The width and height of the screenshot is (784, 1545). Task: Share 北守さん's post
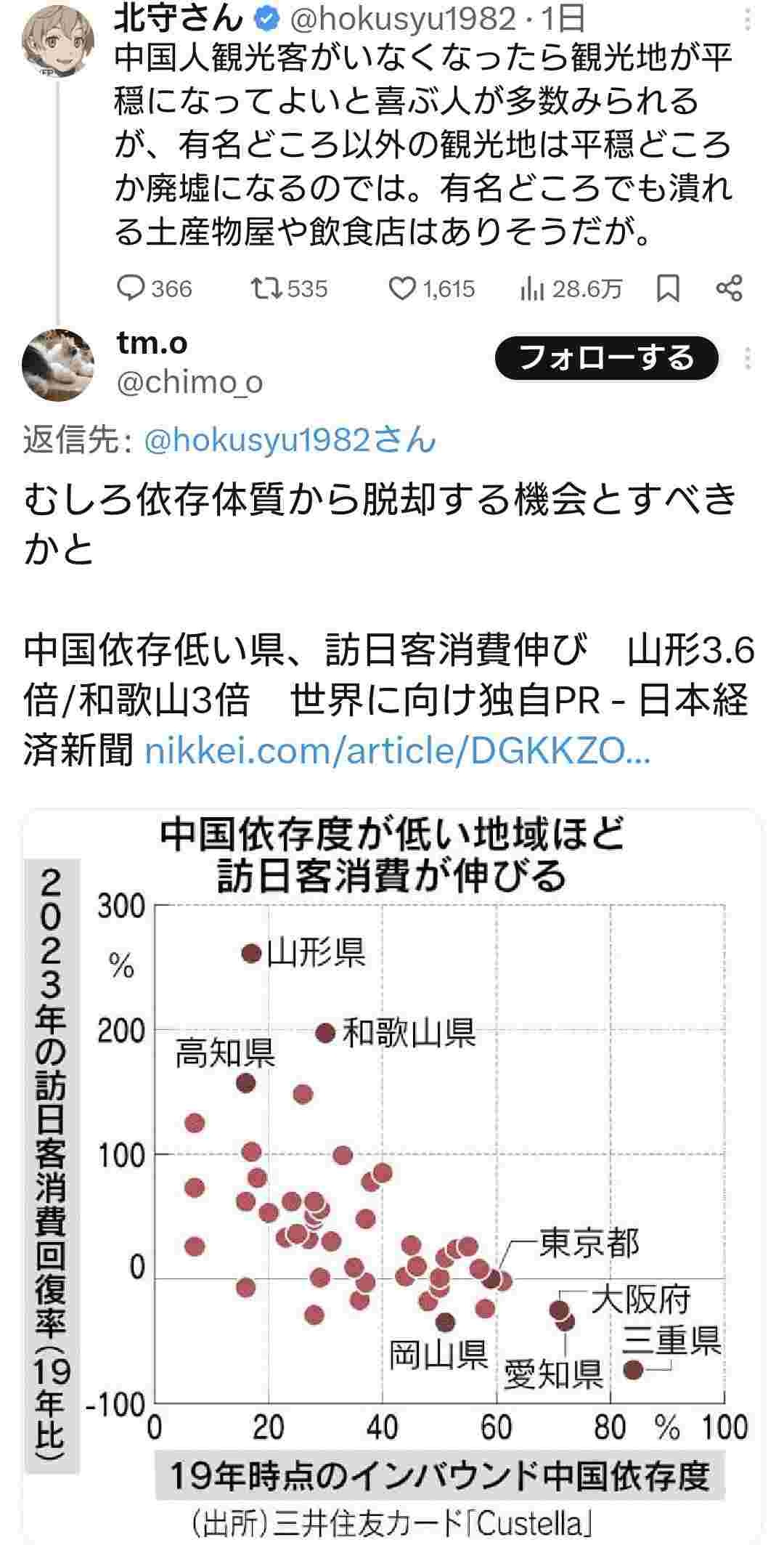pos(729,289)
